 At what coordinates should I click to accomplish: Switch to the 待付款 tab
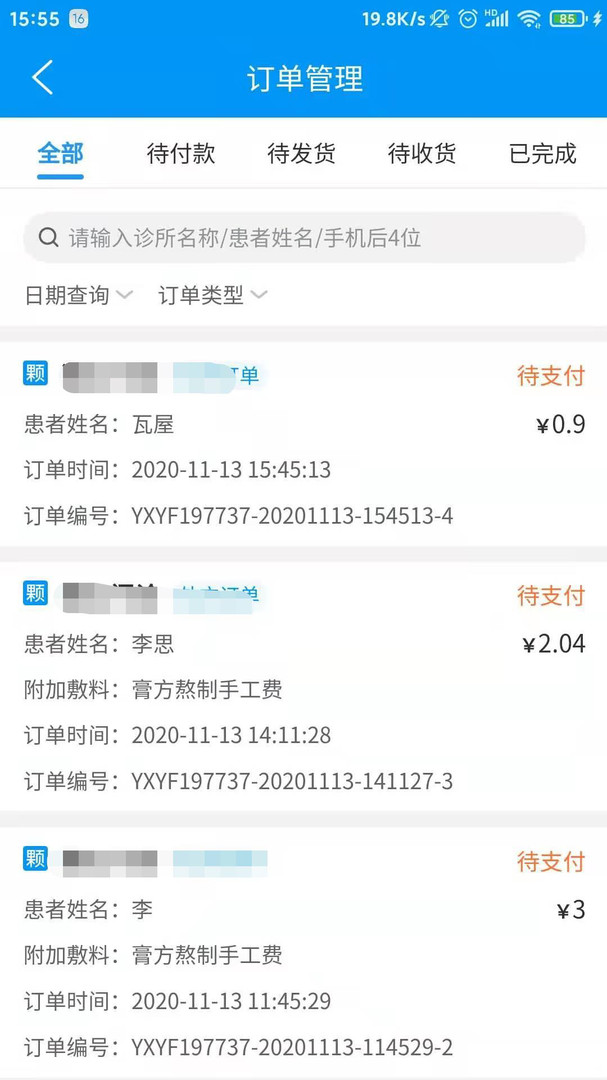pyautogui.click(x=181, y=154)
